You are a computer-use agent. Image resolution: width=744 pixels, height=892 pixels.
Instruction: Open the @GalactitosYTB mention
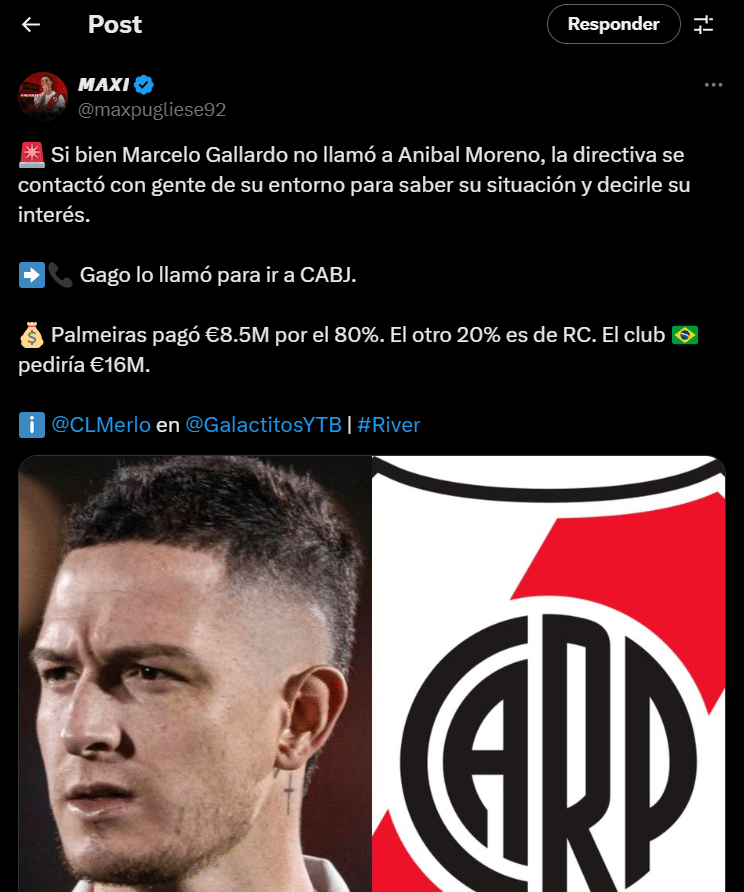click(263, 425)
